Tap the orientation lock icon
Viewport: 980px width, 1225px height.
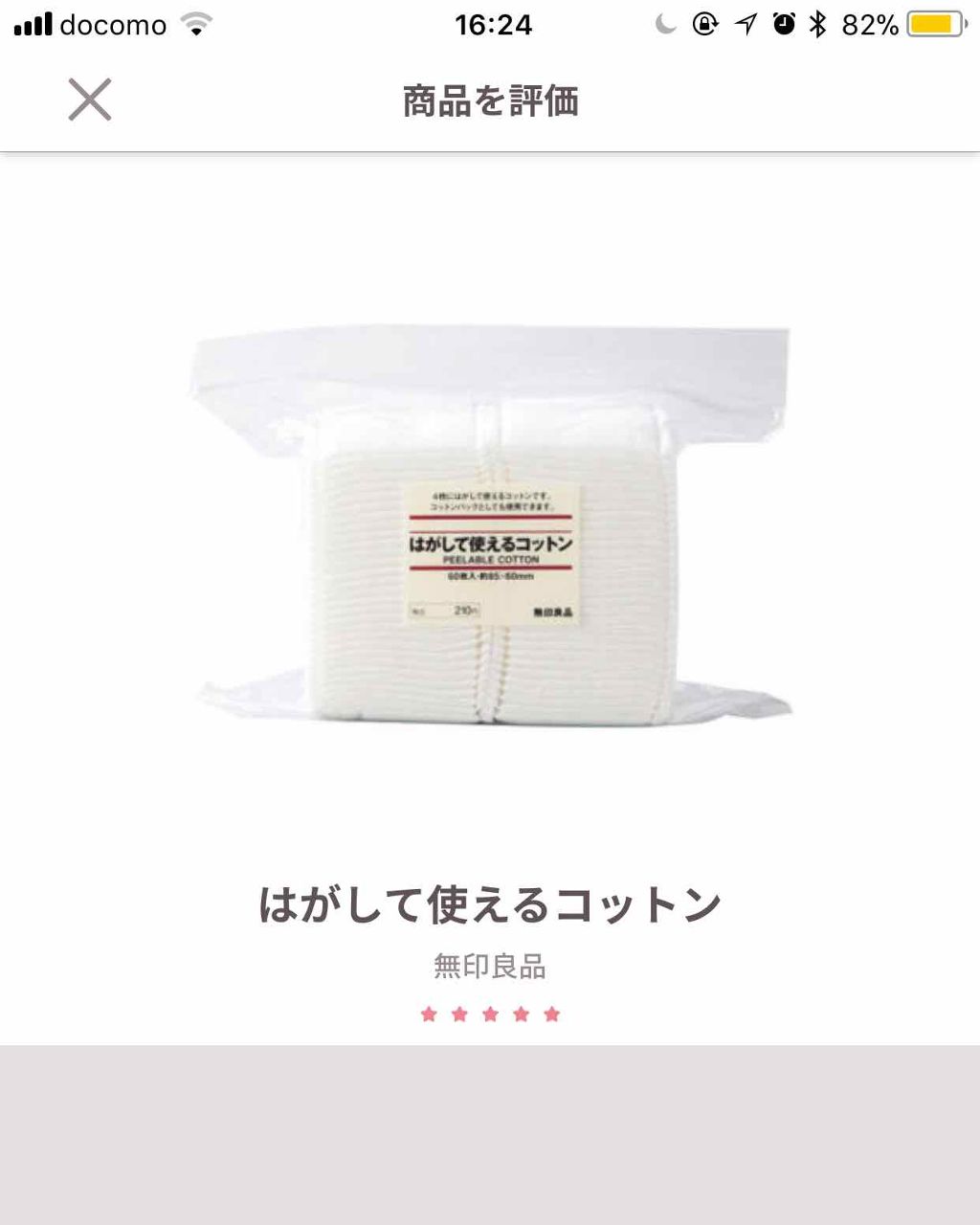(705, 25)
